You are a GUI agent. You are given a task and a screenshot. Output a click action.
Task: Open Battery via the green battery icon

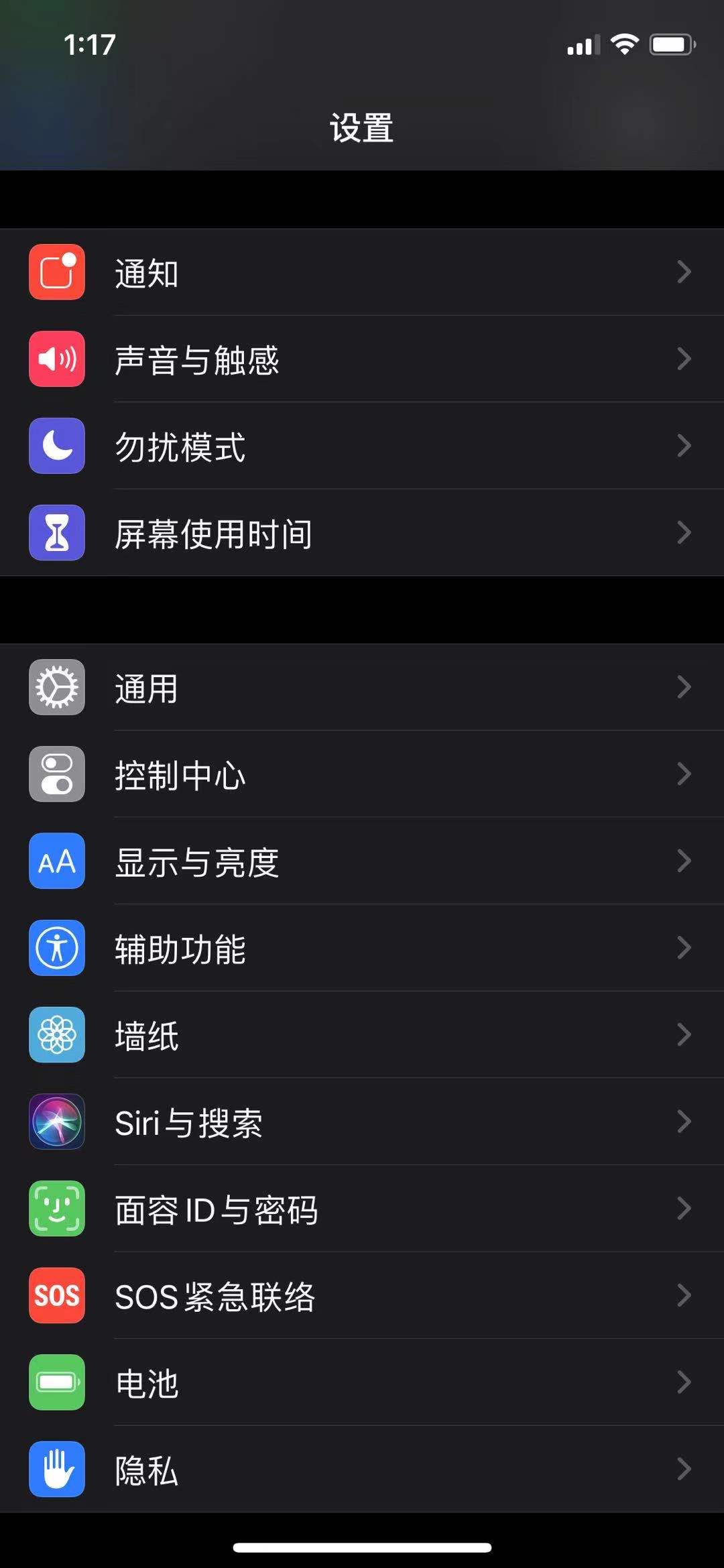56,1383
